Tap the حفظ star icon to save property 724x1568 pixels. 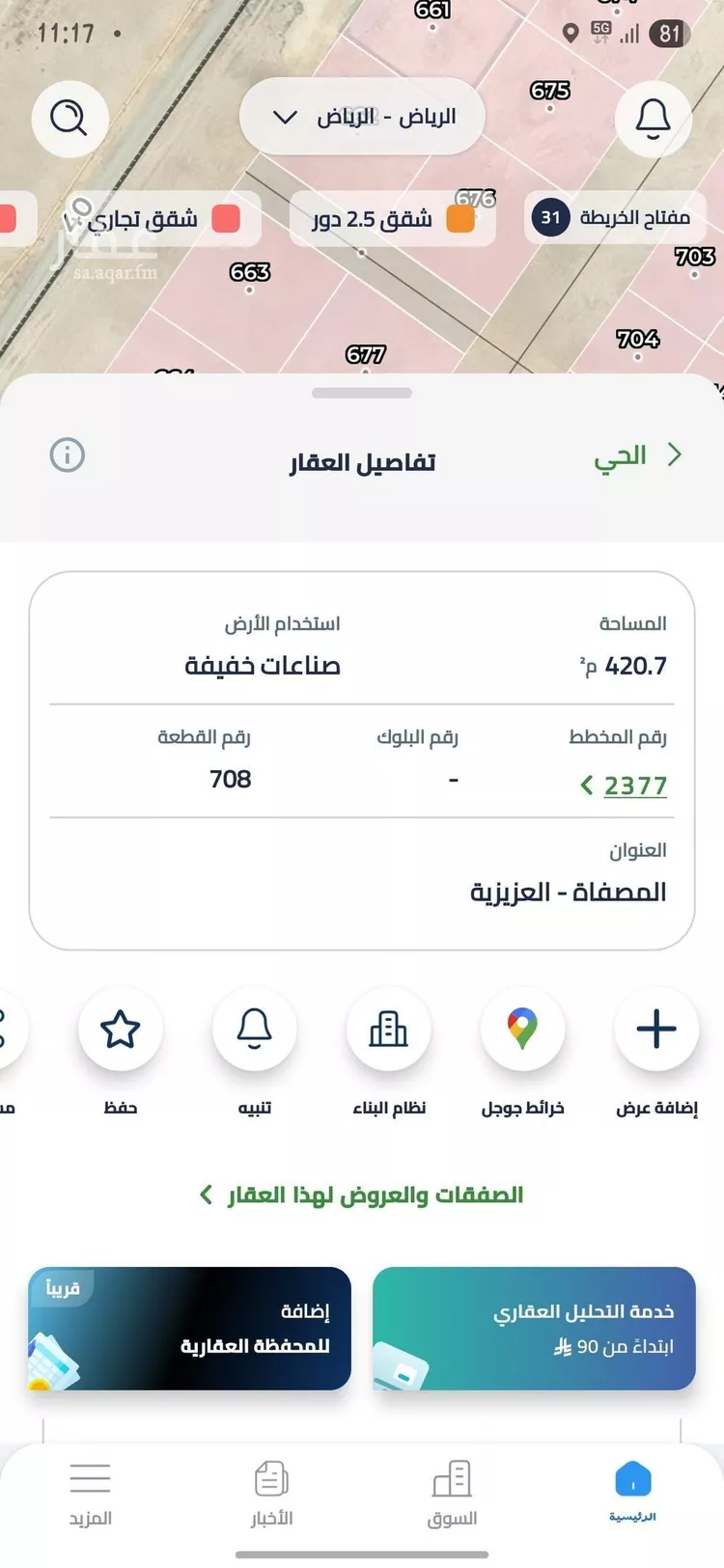click(x=120, y=1029)
